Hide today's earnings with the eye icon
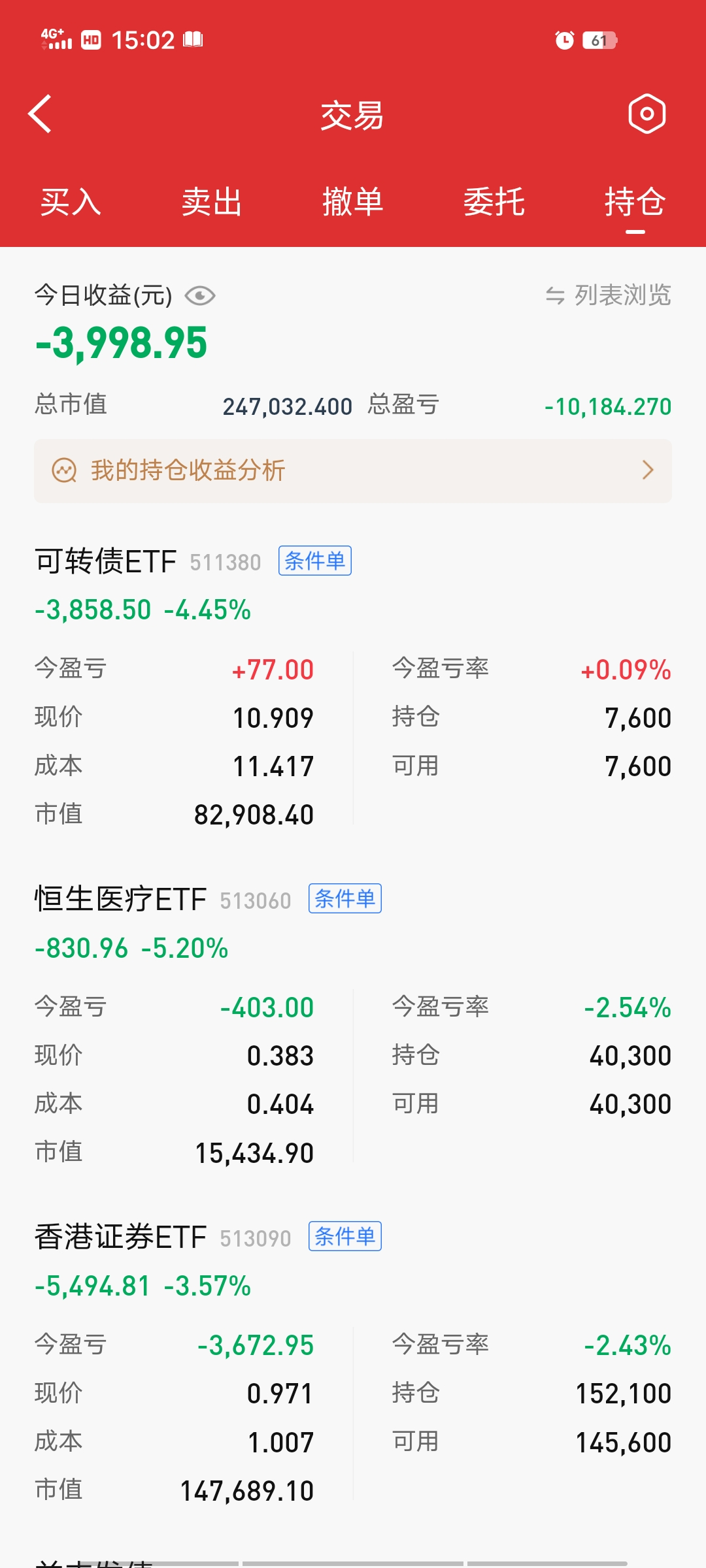The image size is (706, 1568). (200, 296)
